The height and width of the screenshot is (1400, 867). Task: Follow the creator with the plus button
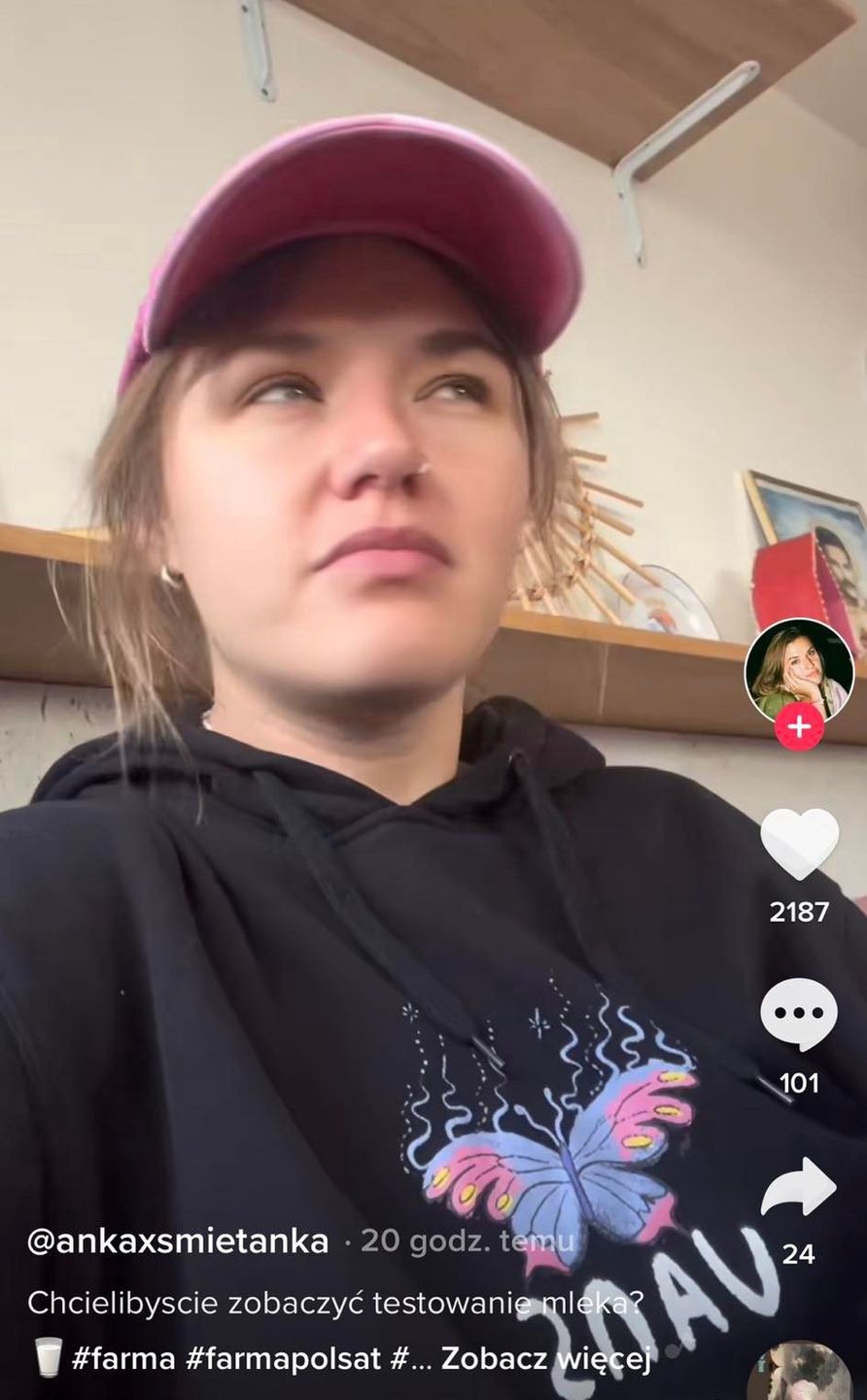[799, 728]
